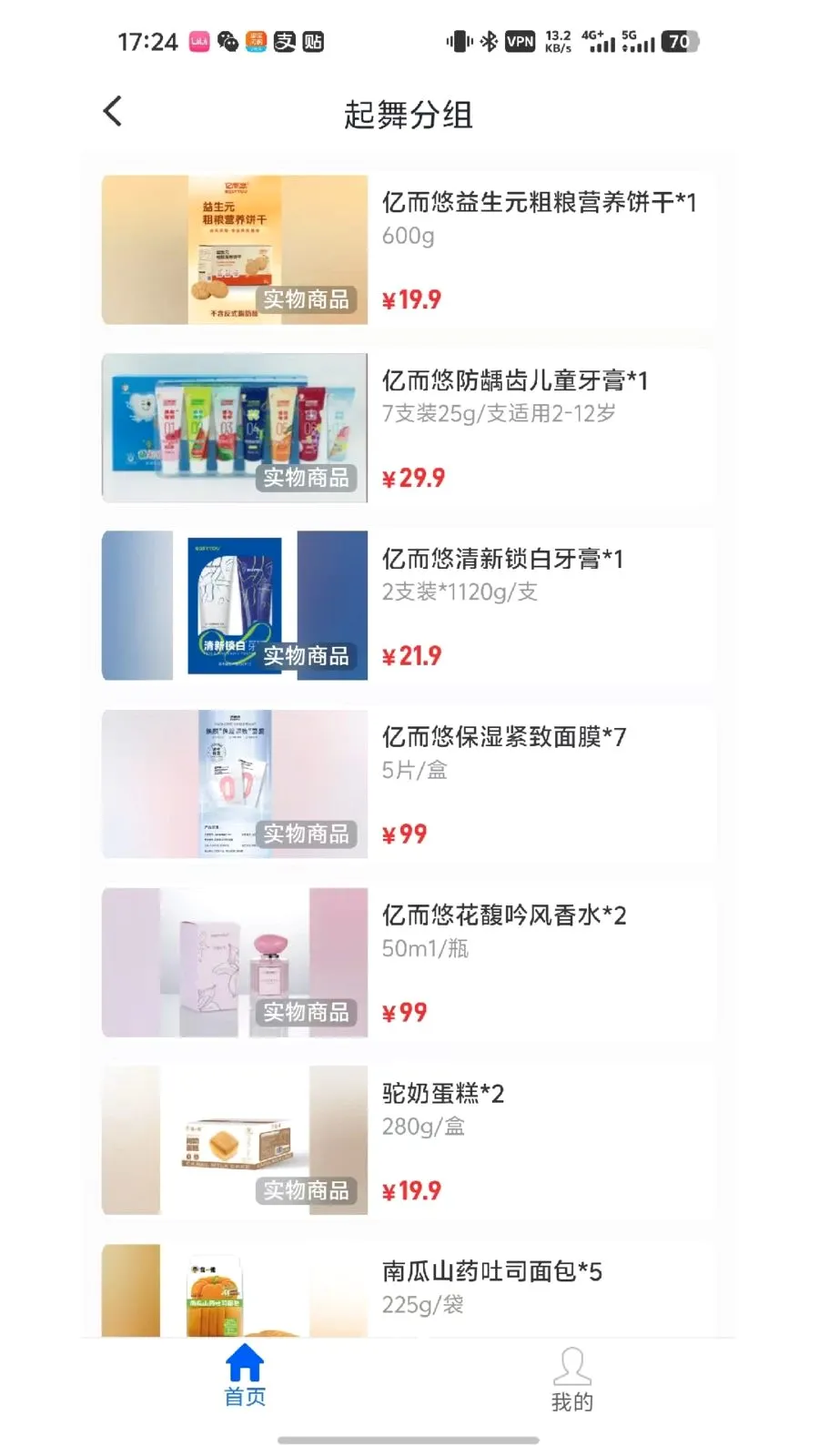819x1456 pixels.
Task: Switch to the 首页 tab
Action: click(245, 1377)
